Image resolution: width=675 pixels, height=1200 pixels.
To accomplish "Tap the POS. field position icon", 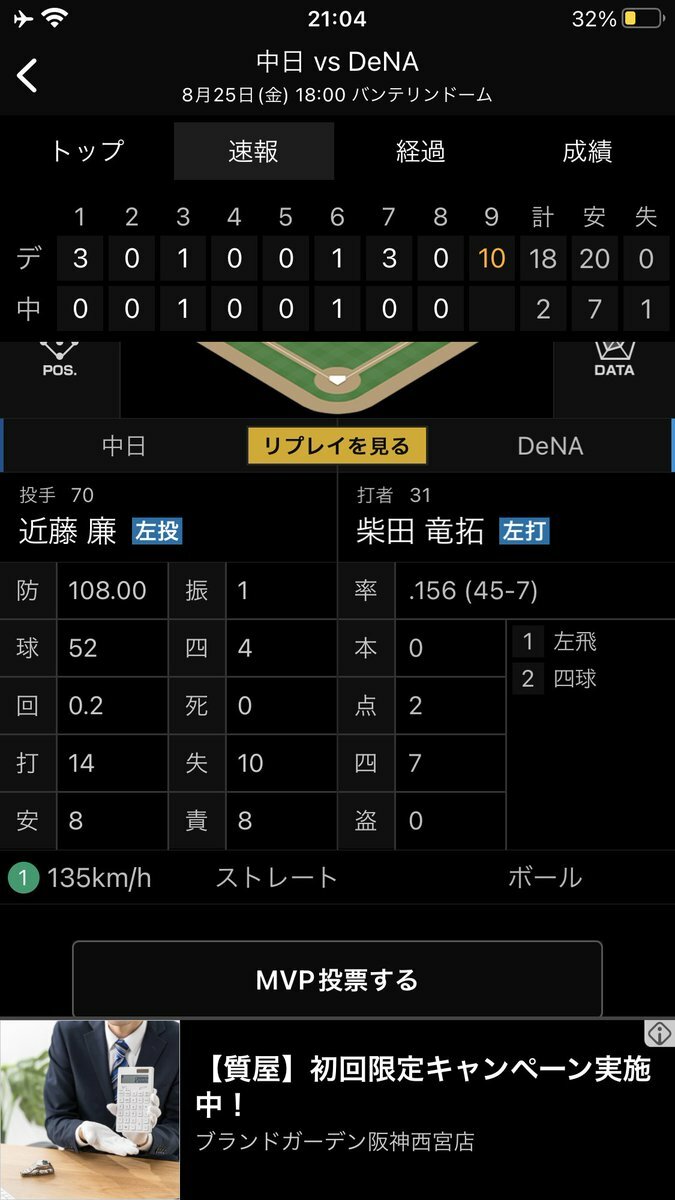I will point(60,360).
